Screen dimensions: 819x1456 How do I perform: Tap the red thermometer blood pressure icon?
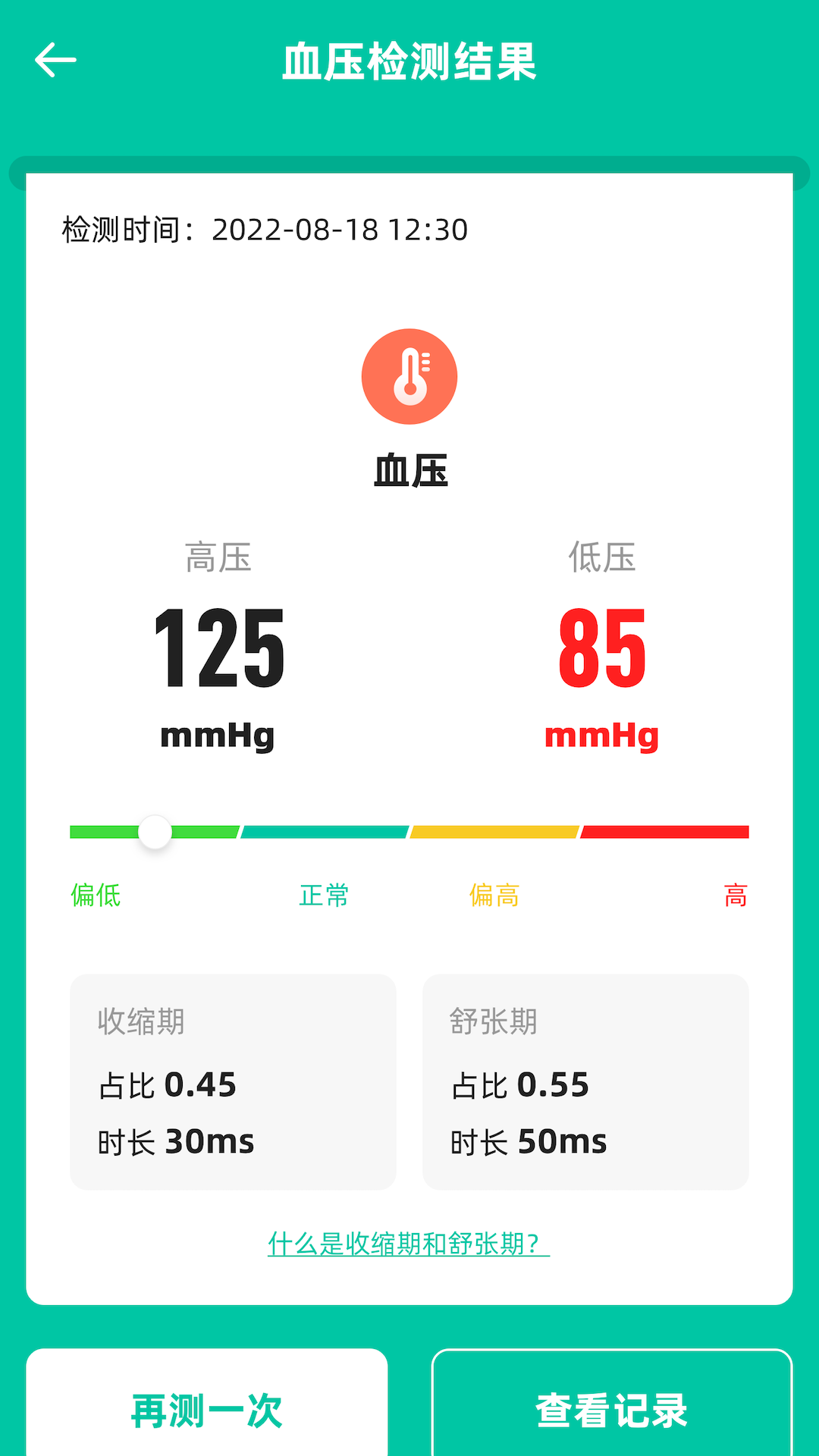409,376
